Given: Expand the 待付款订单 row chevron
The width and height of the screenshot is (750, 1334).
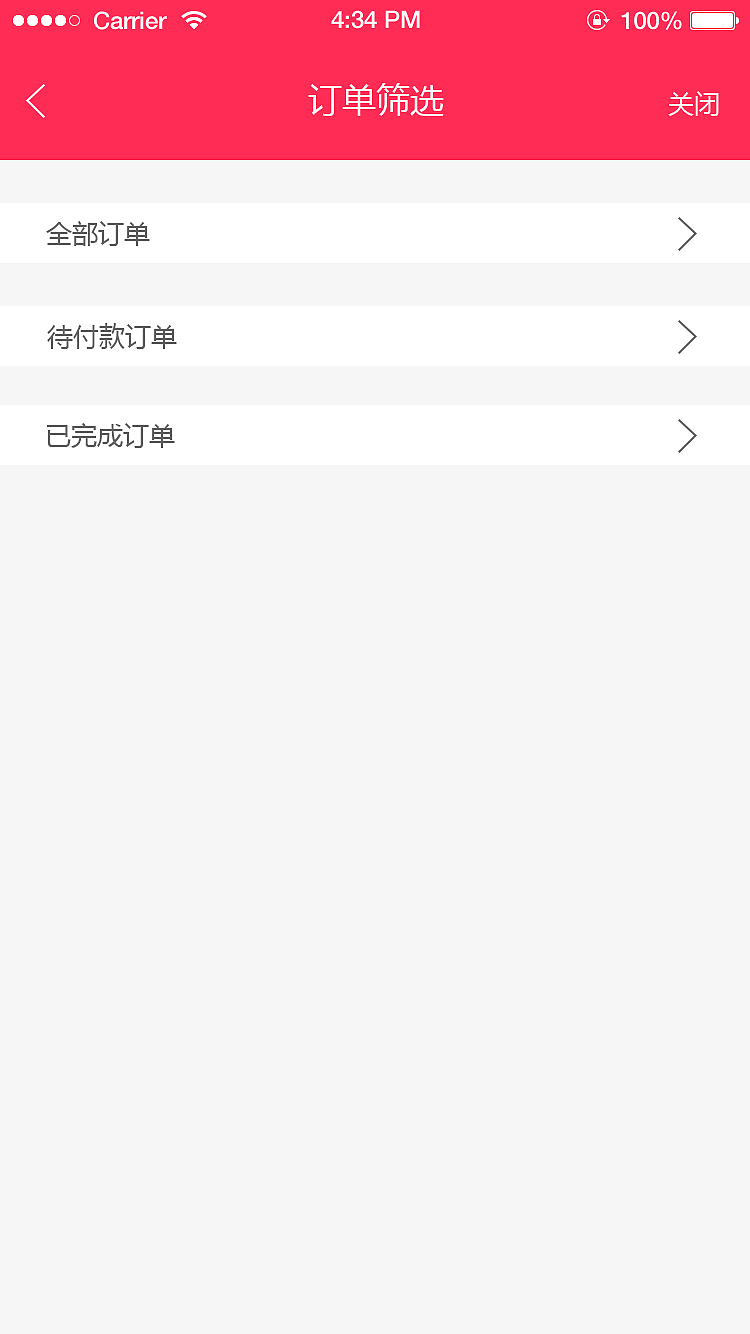Looking at the screenshot, I should coord(687,336).
